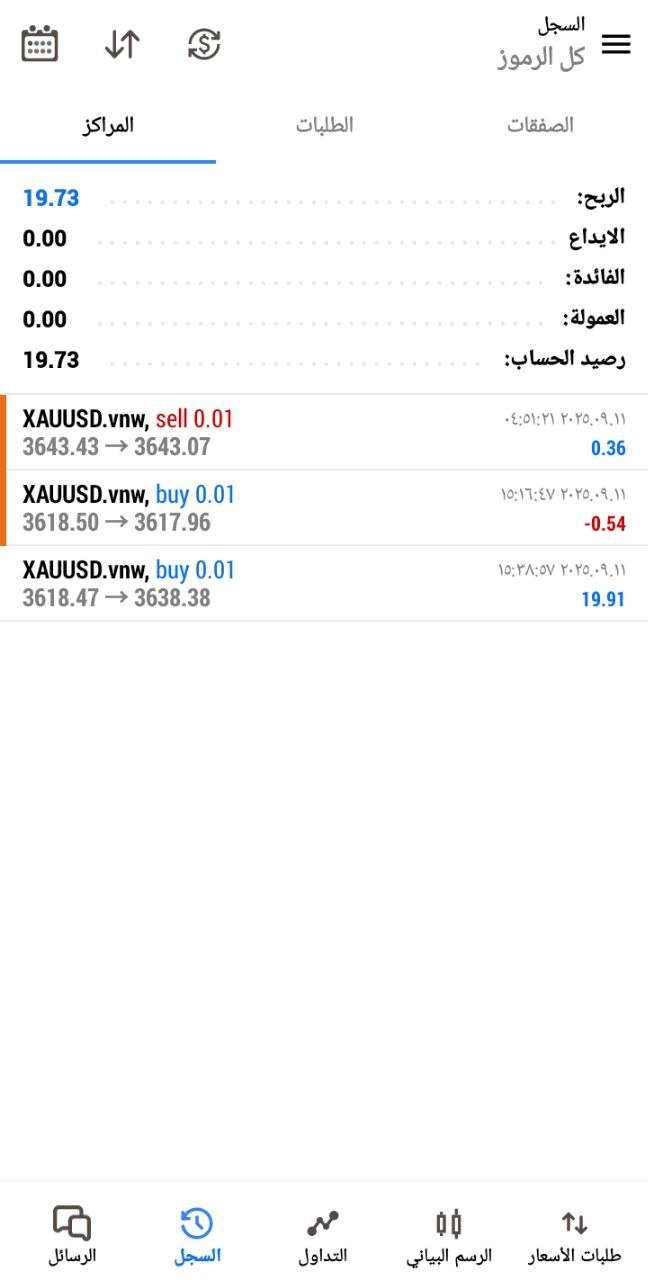Go to طلبات الأسعار in bottom navigation
The height and width of the screenshot is (1280, 648).
pos(574,1236)
